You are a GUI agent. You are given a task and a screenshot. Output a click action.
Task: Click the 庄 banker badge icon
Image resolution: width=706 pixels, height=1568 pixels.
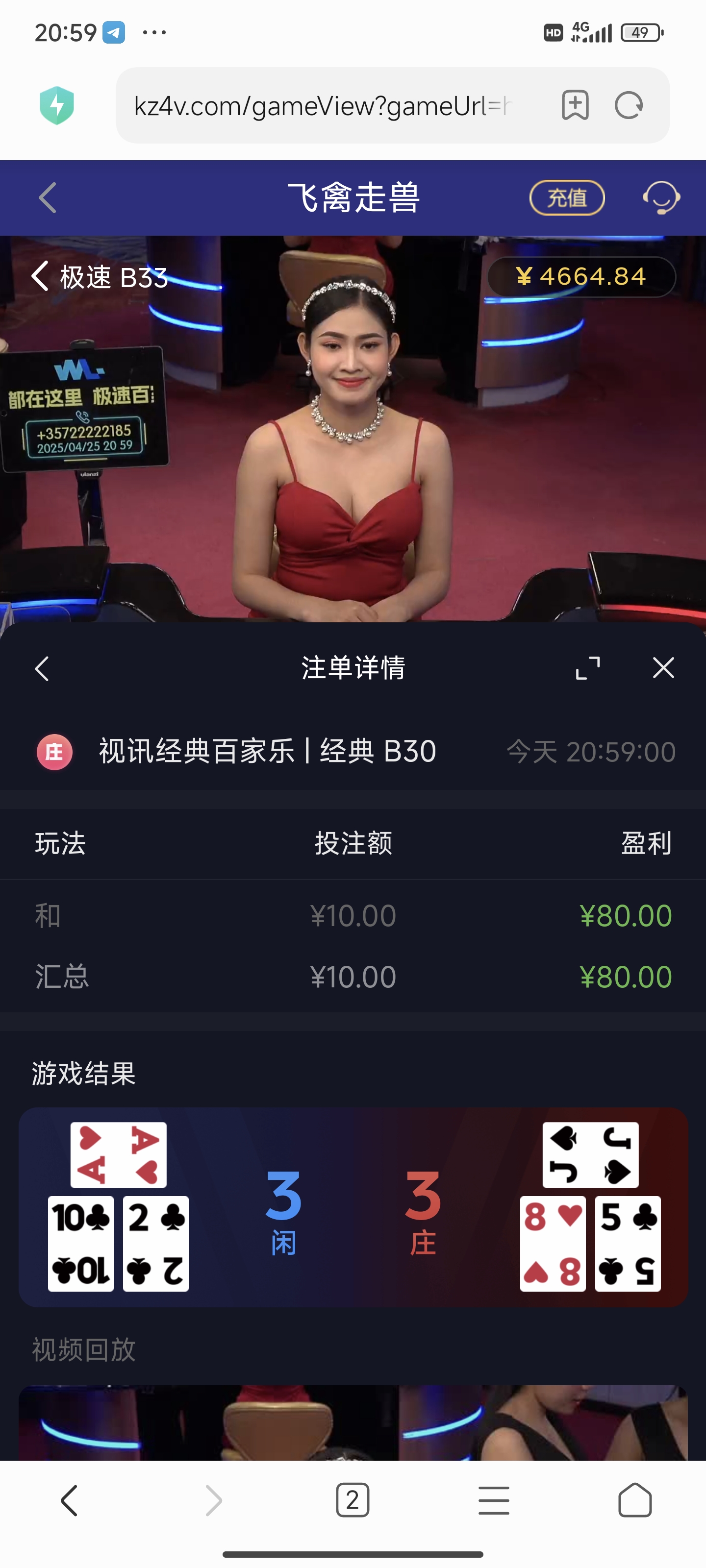pyautogui.click(x=55, y=751)
